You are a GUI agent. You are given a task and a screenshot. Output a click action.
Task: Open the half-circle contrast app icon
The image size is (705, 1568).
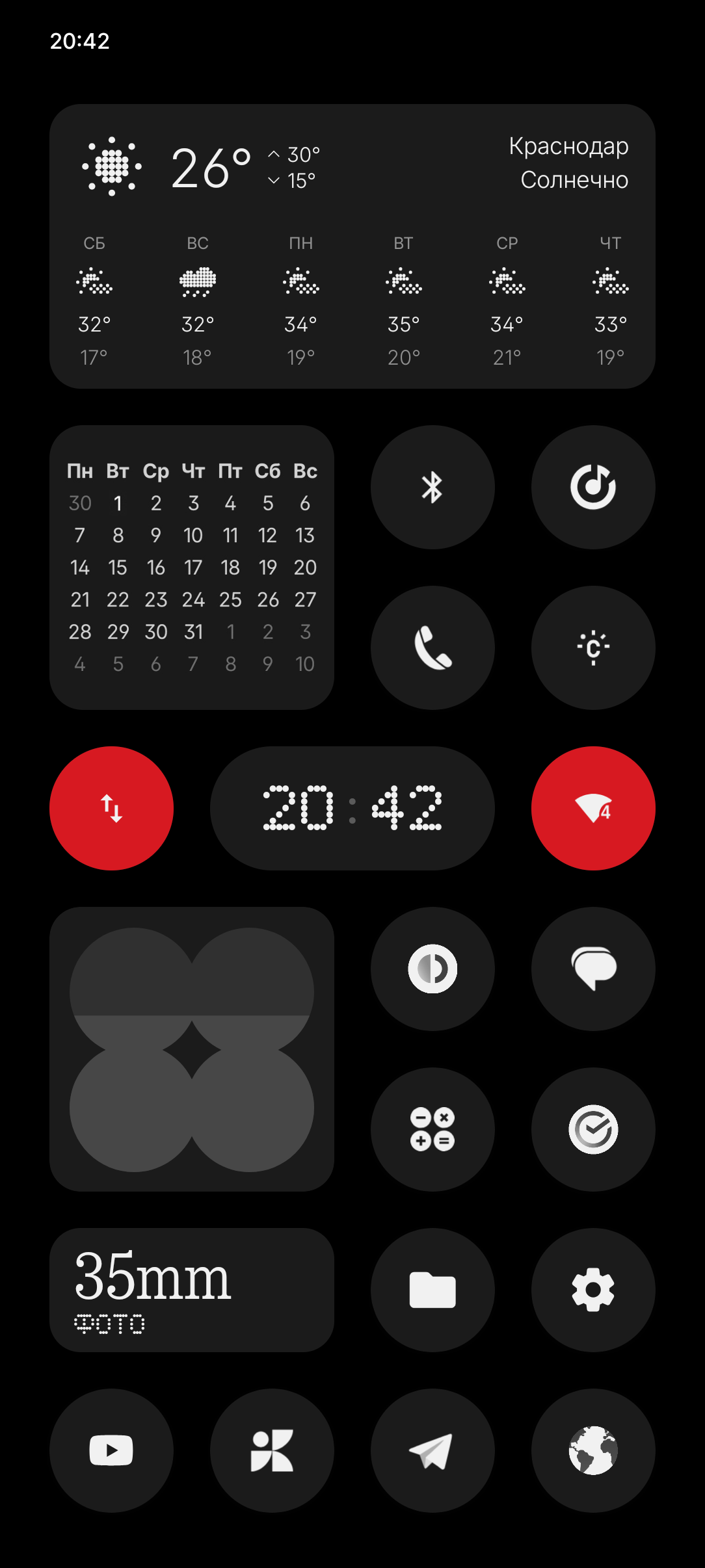[x=432, y=969]
